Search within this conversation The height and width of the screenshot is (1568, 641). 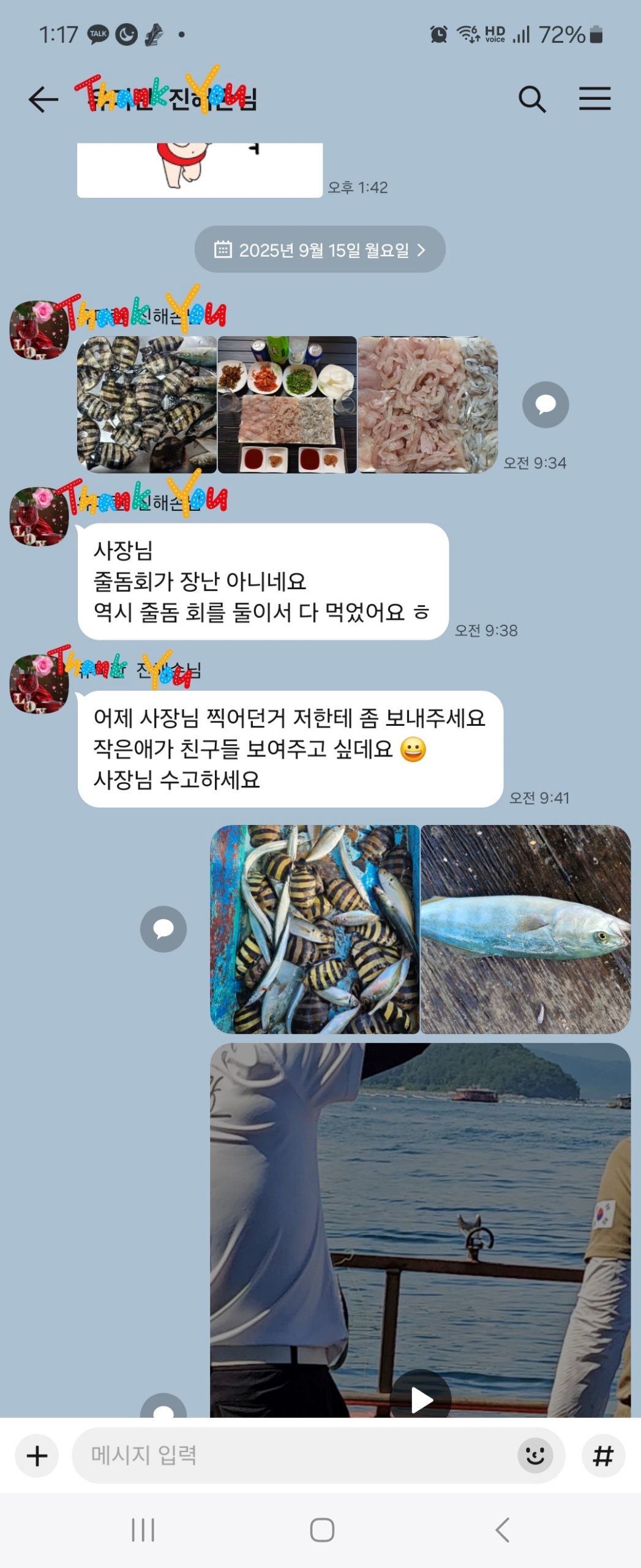coord(531,99)
